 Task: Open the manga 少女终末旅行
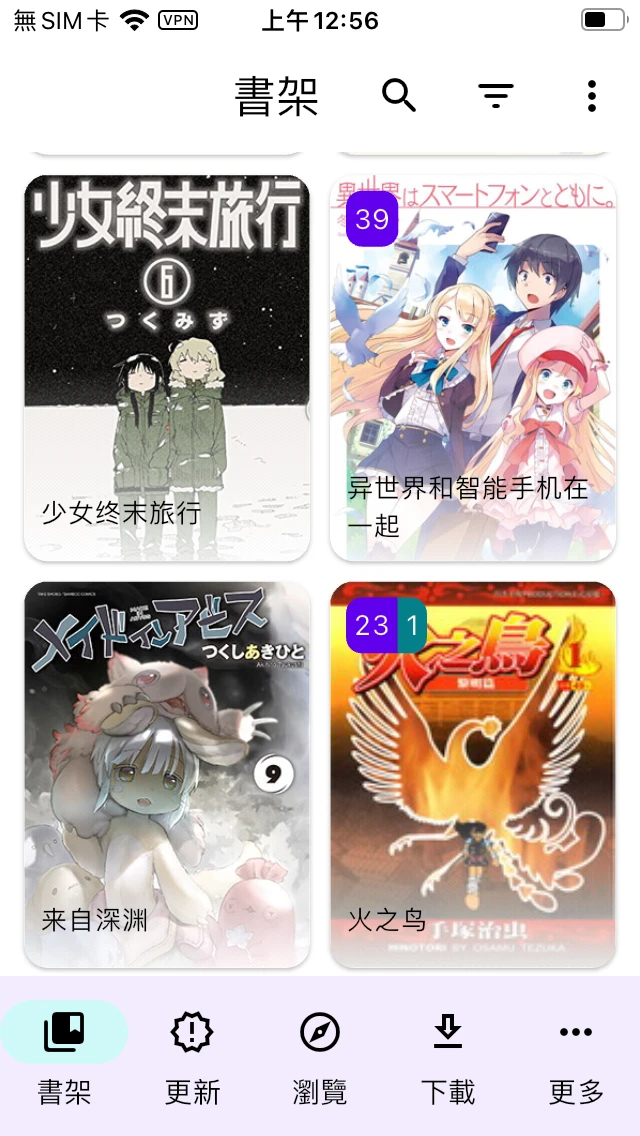point(167,367)
